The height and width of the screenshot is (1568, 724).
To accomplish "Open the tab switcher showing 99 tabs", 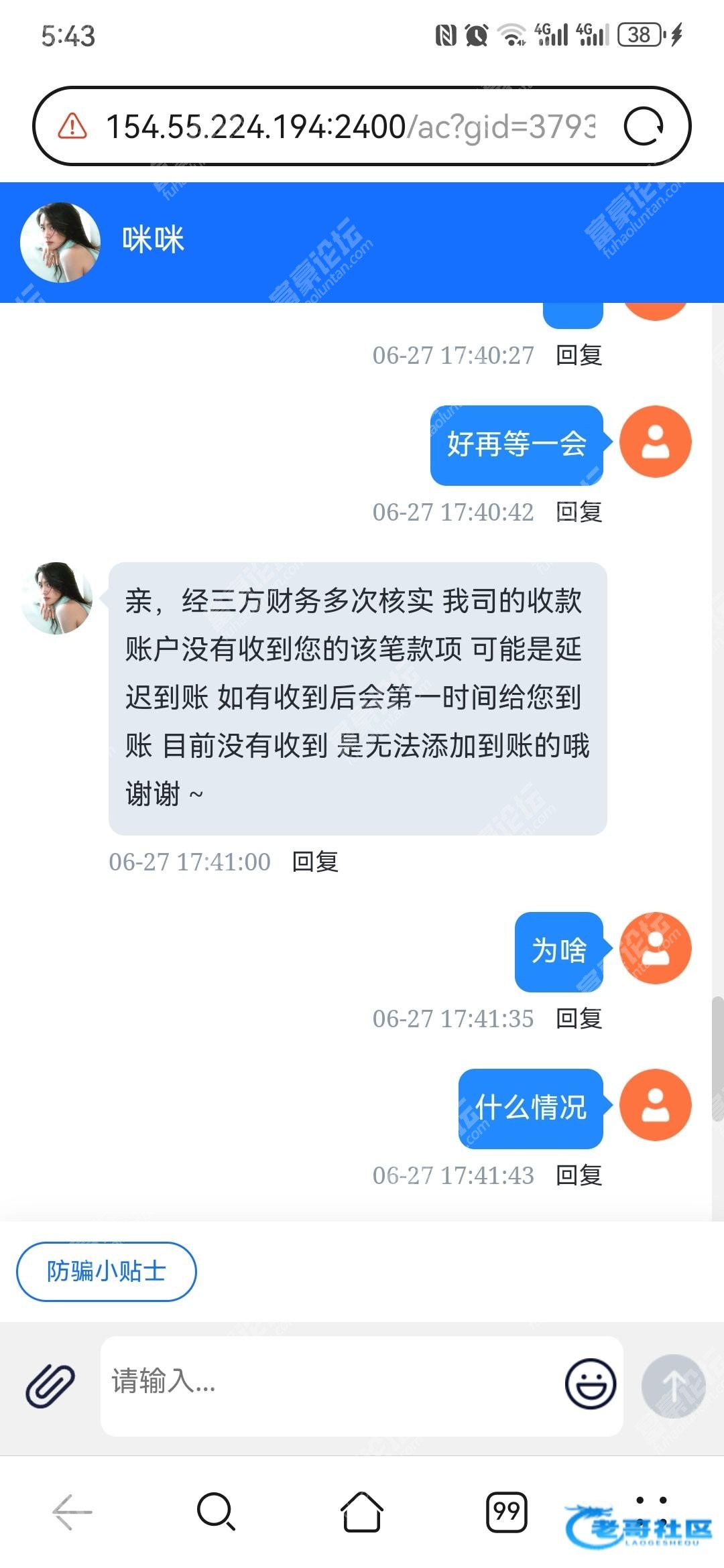I will pos(507,1512).
